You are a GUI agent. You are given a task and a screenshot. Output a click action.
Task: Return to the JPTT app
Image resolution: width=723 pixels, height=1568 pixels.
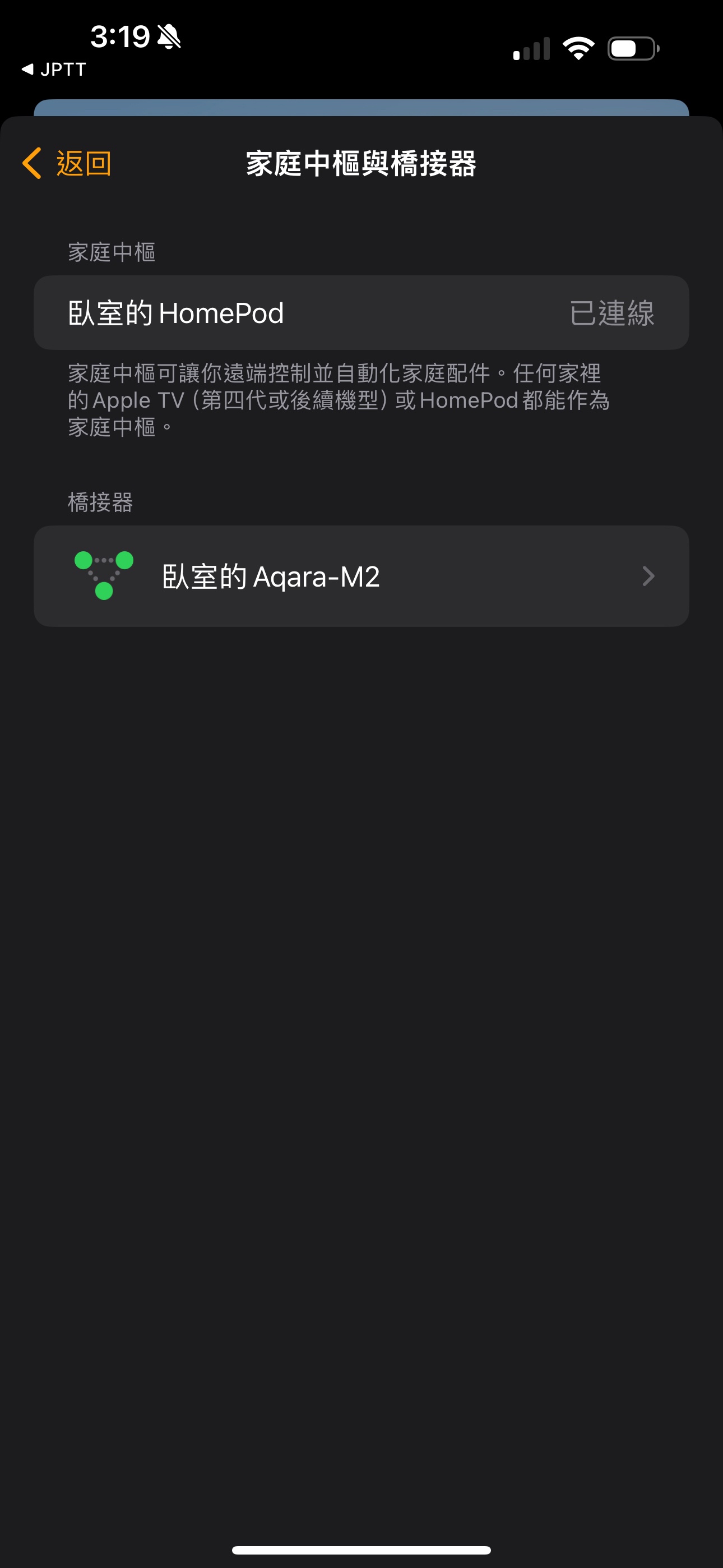(54, 70)
